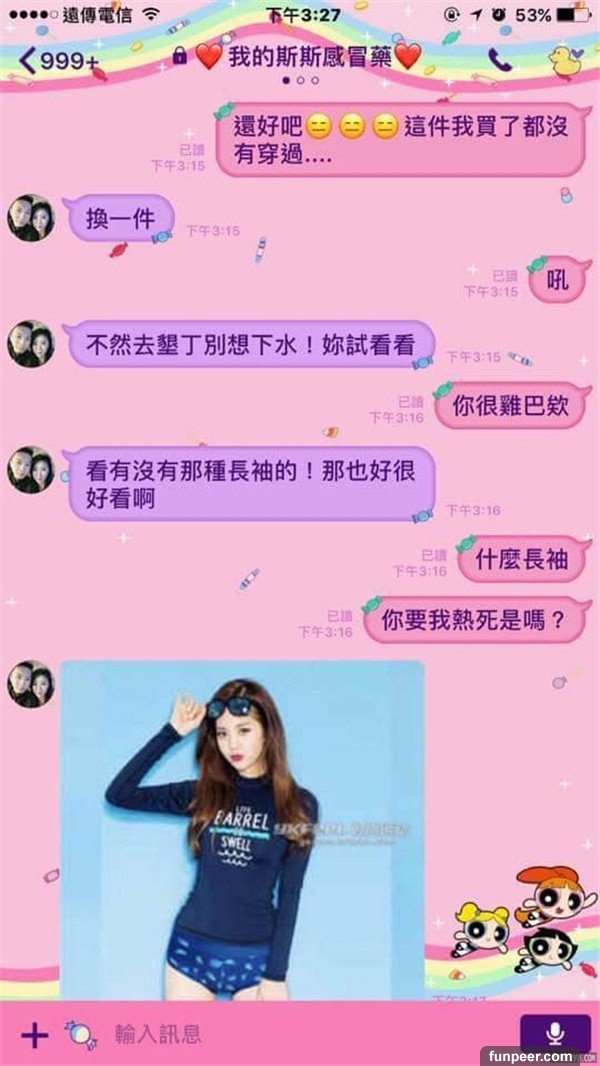The image size is (600, 1066).
Task: Start a voice call with this contact
Action: [x=500, y=60]
